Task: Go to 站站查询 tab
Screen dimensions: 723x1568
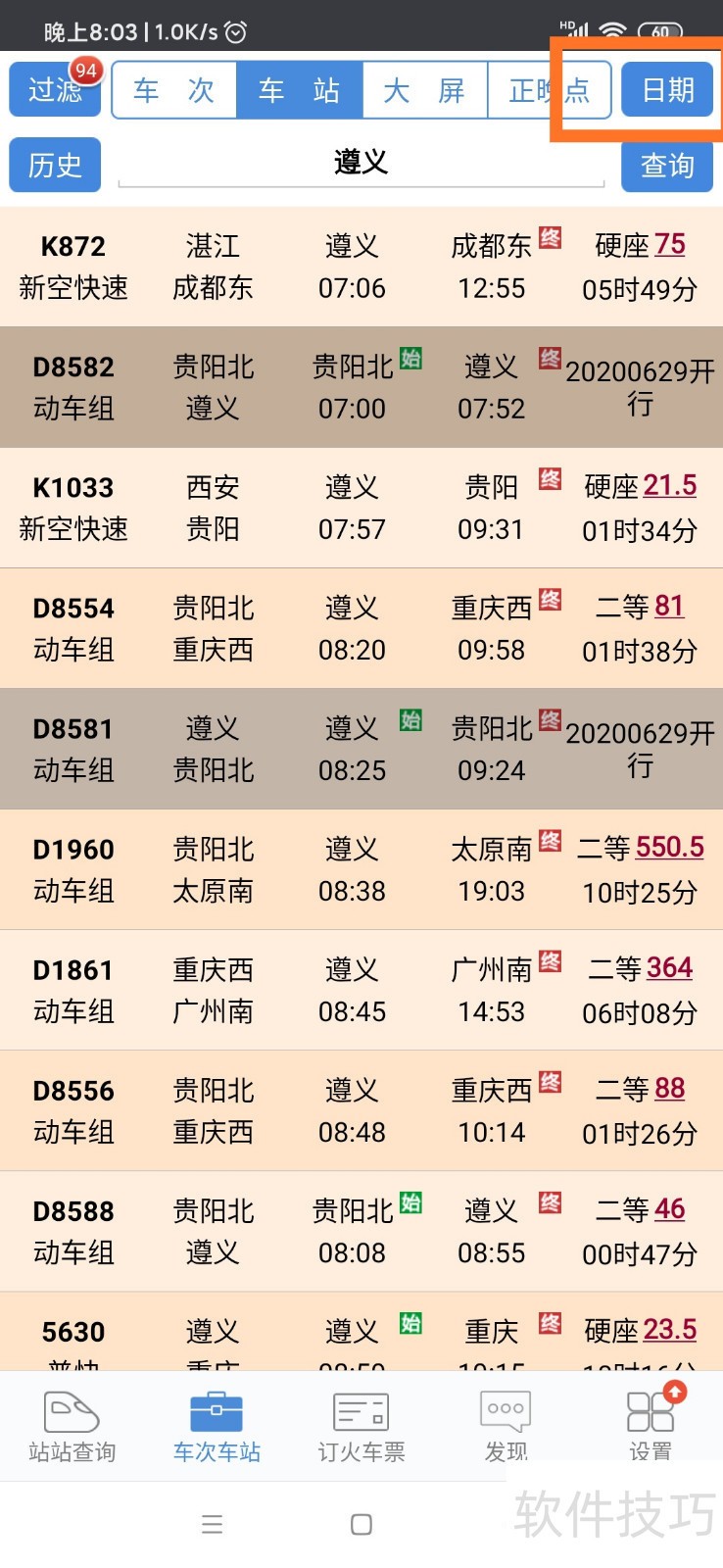Action: click(x=72, y=1427)
